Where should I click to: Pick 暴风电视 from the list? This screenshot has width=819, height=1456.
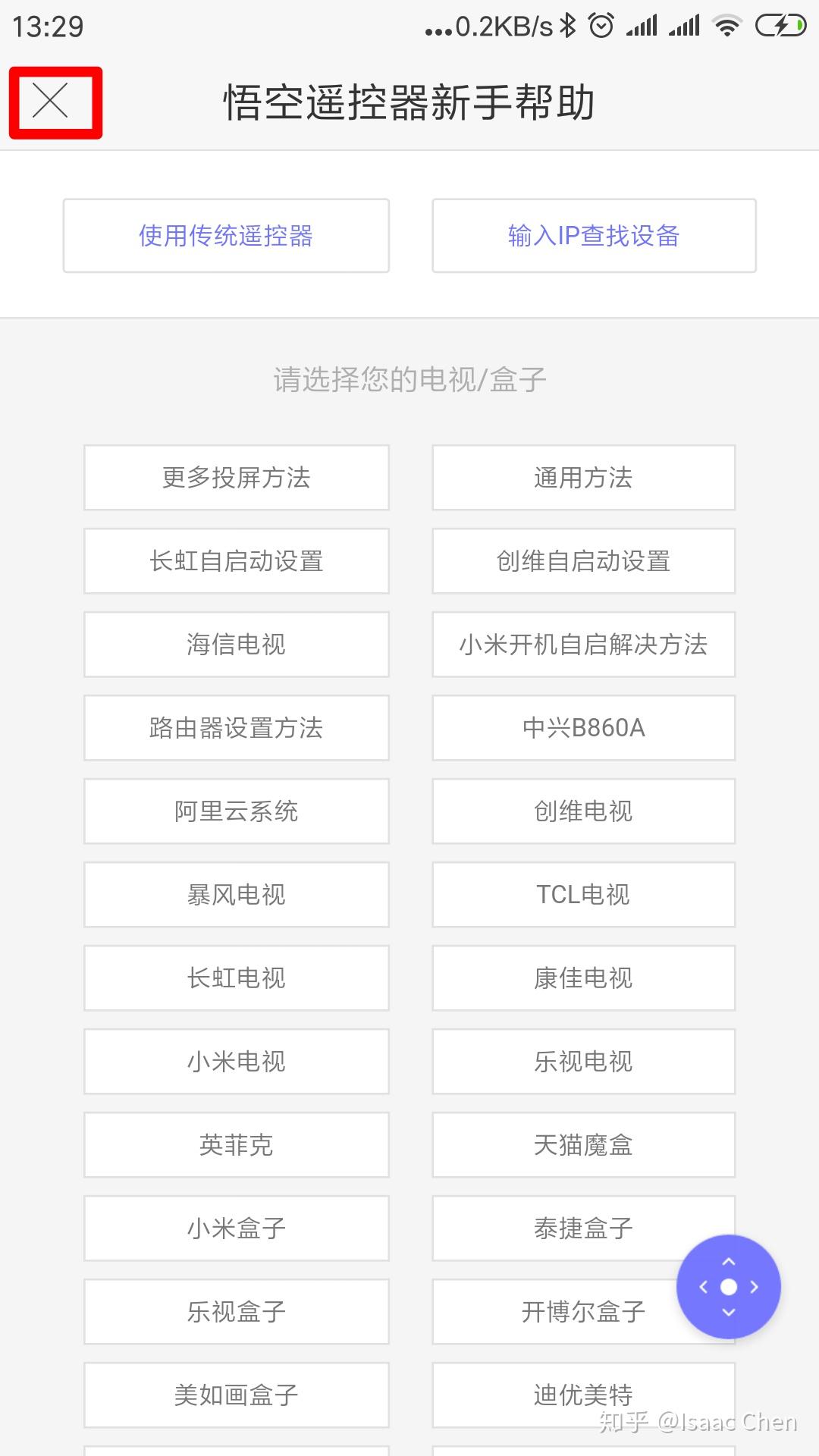pyautogui.click(x=236, y=895)
